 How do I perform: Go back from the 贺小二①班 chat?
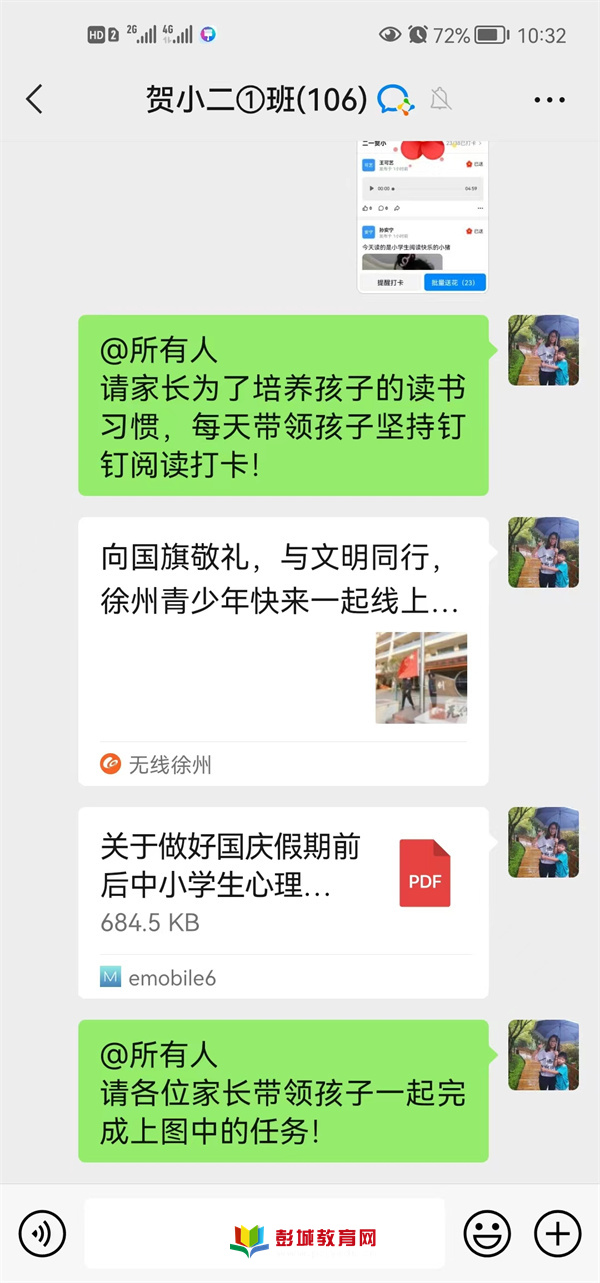35,99
